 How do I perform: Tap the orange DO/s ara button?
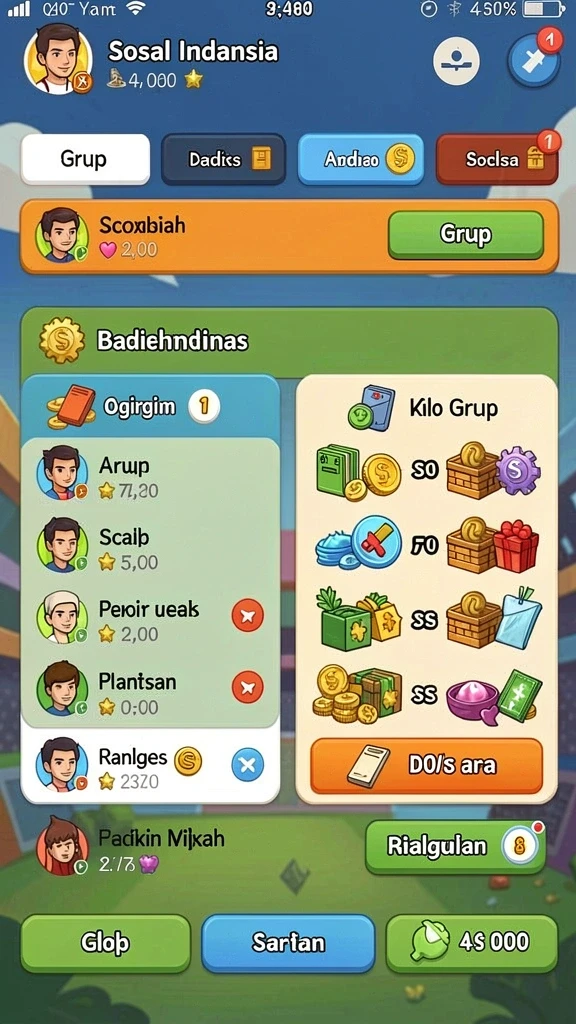[x=426, y=765]
